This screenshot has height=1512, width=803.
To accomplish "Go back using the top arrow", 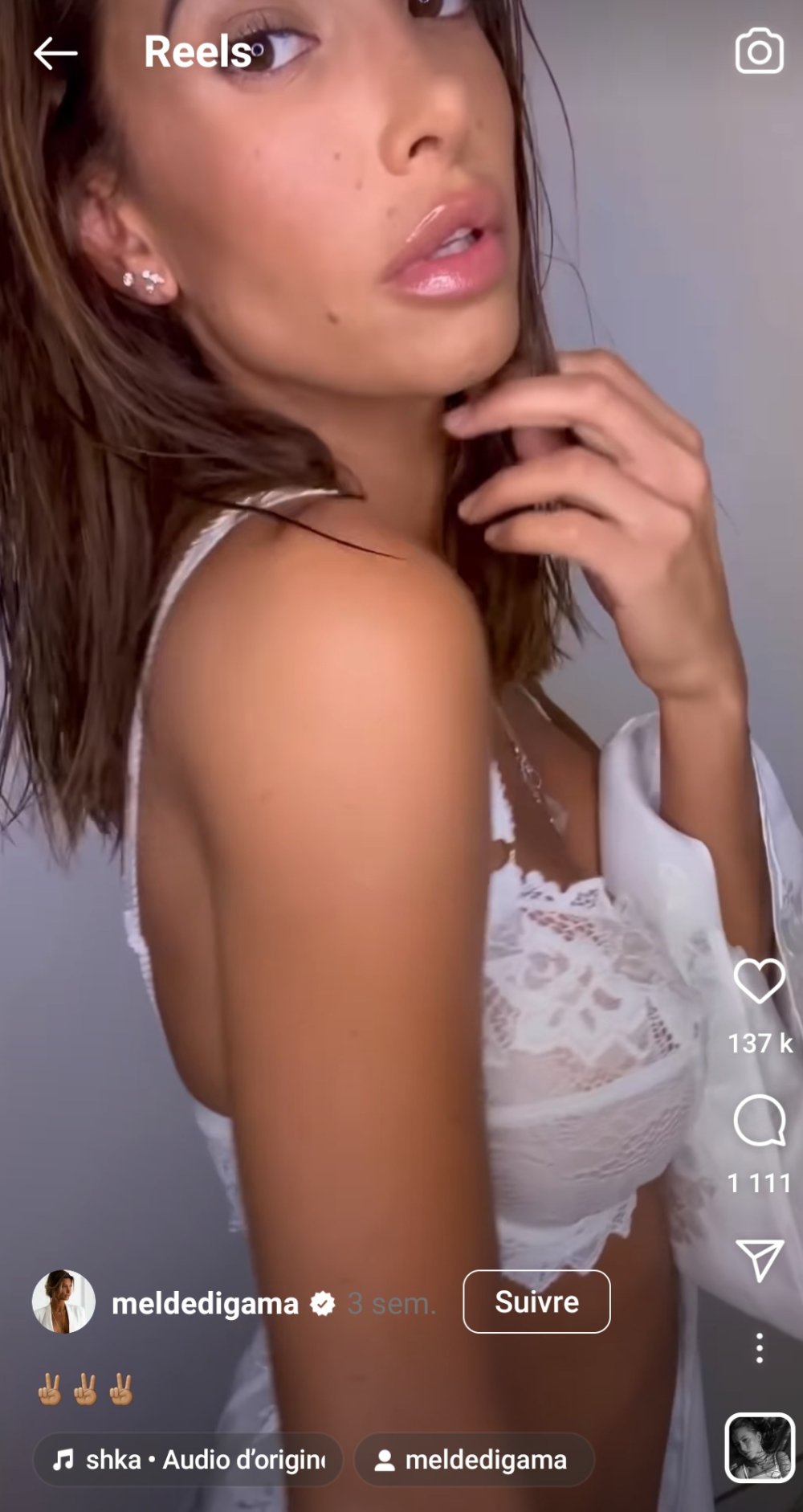I will 55,54.
